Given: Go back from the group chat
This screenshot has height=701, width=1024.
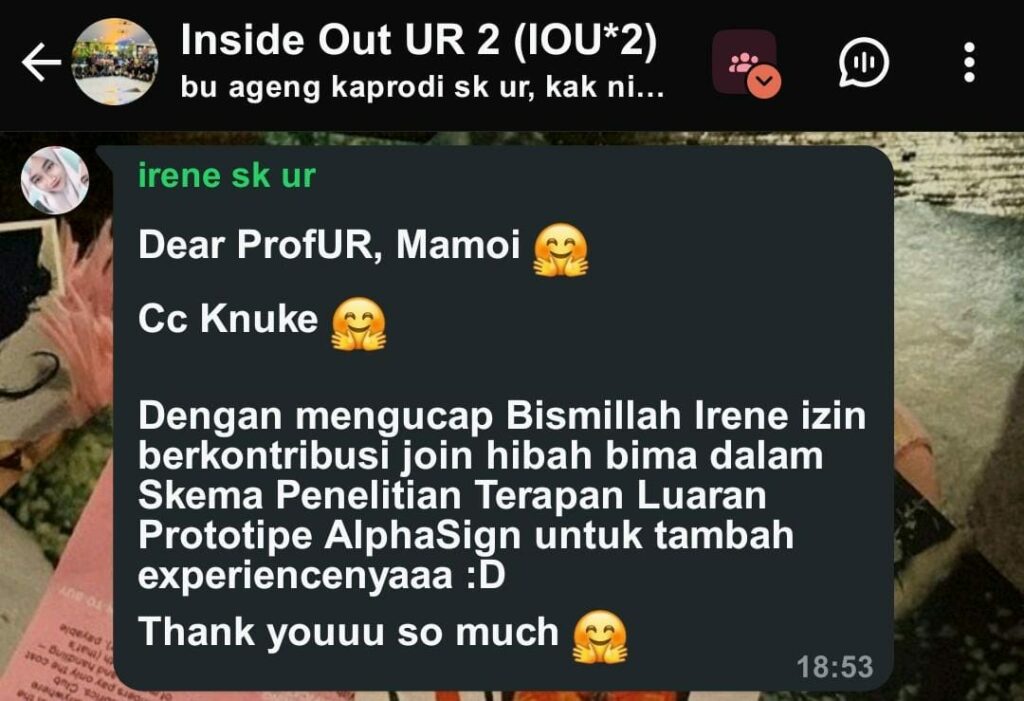Looking at the screenshot, I should pos(40,64).
